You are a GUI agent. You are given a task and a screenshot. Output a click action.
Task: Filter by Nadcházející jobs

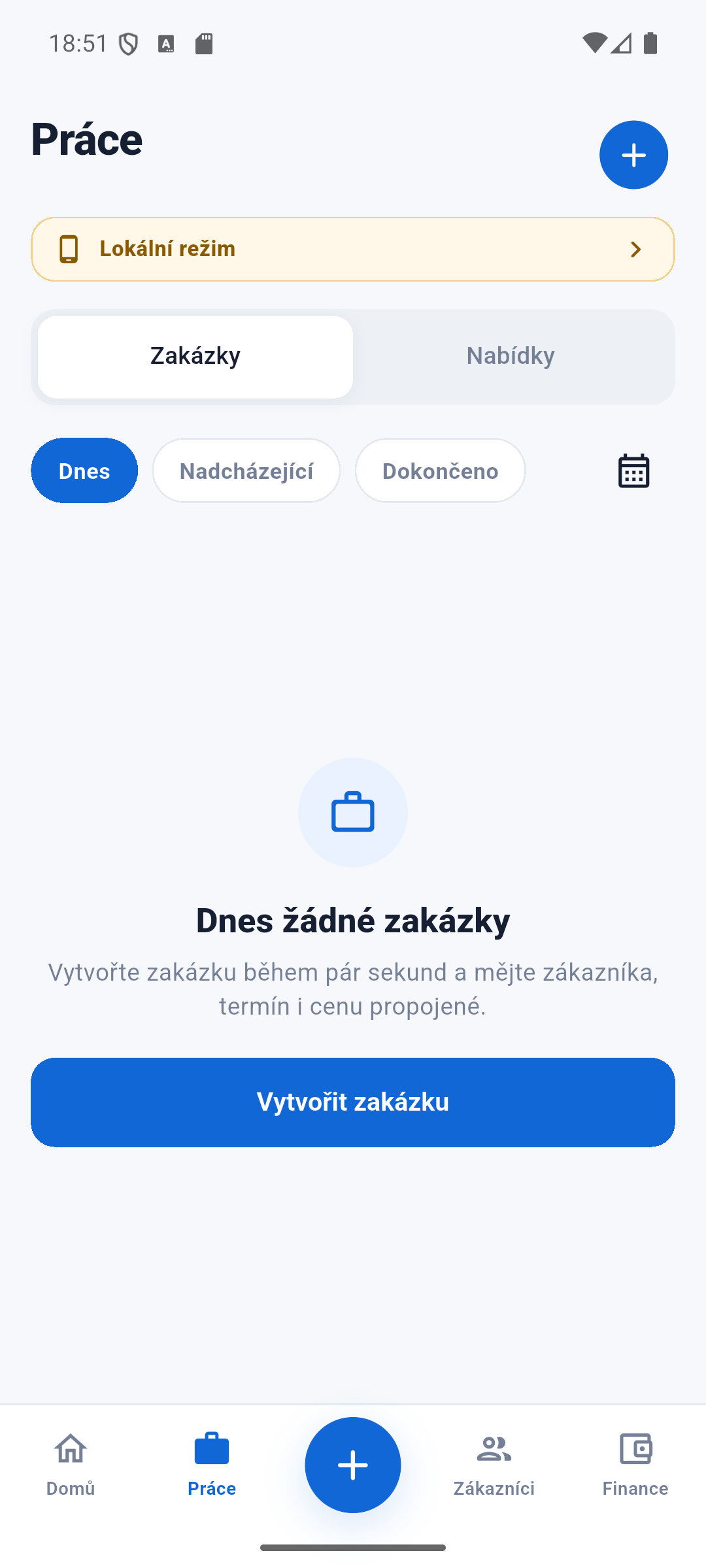tap(246, 470)
